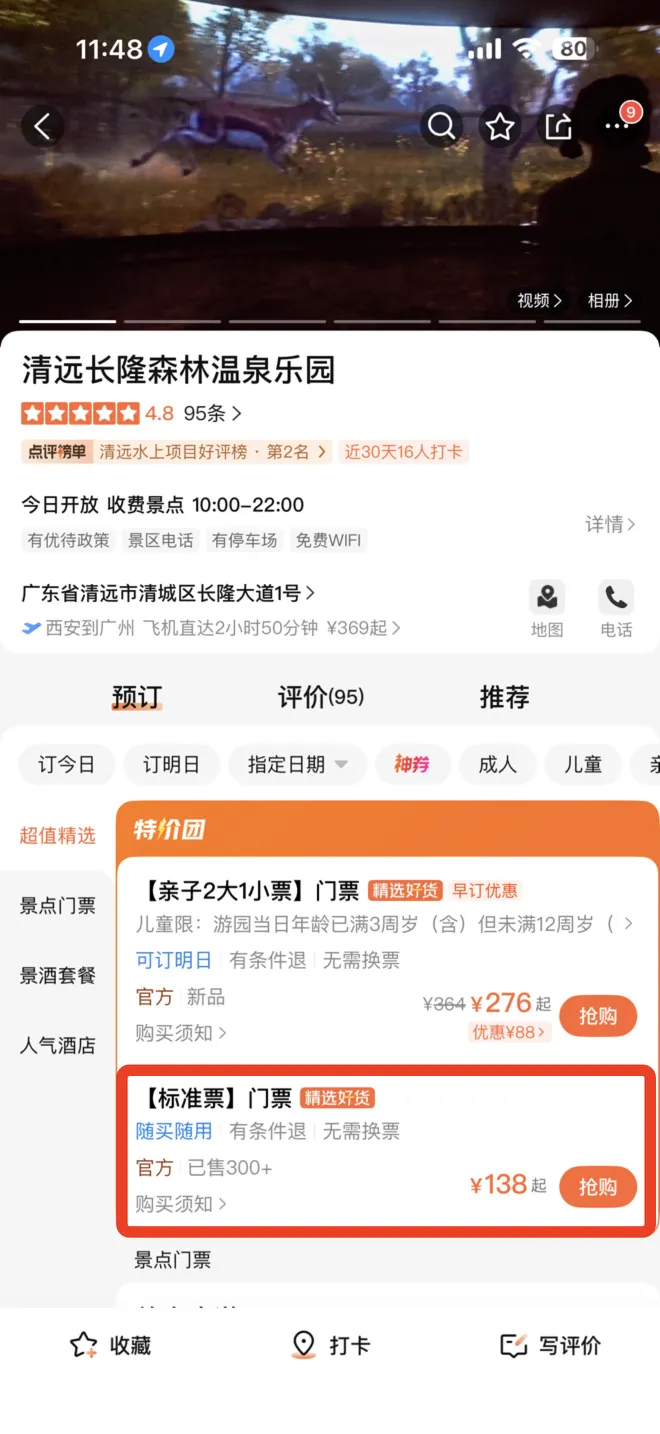Call the park via 电话

[x=616, y=609]
